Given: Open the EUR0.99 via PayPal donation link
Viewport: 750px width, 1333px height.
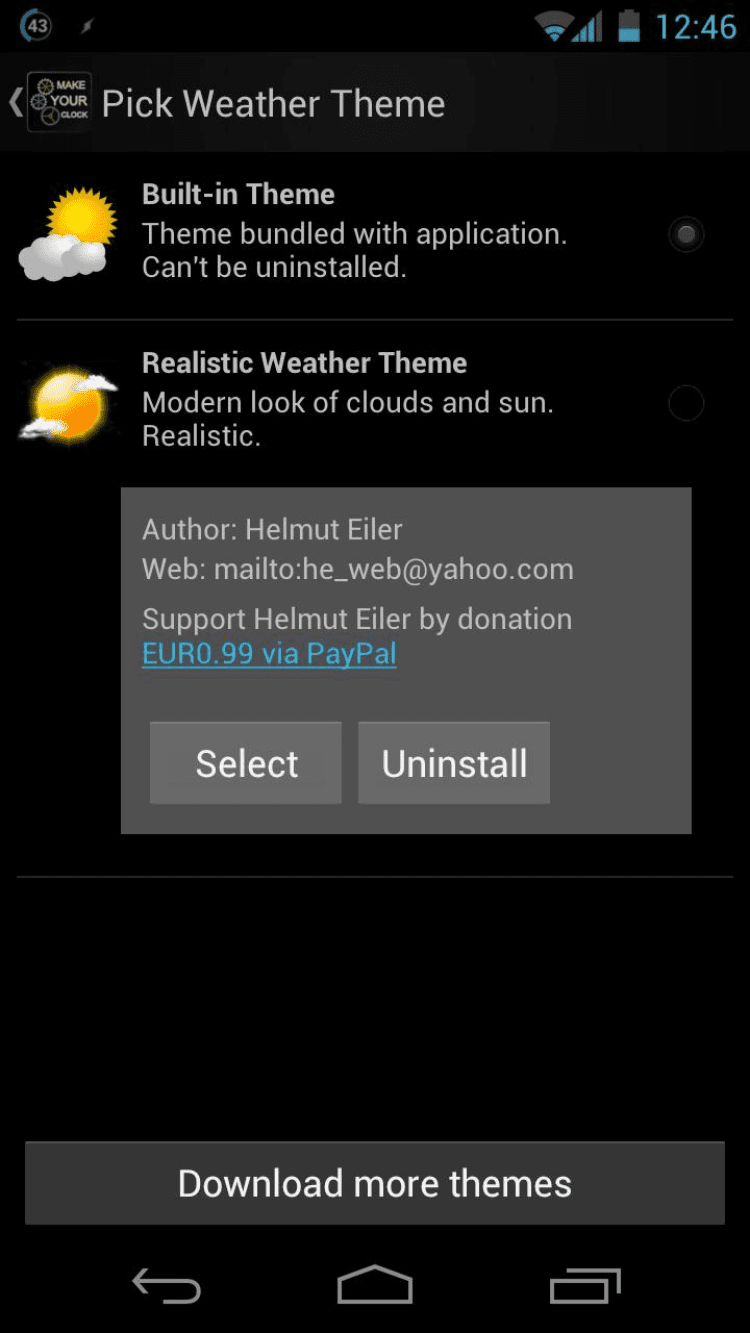Looking at the screenshot, I should tap(269, 653).
